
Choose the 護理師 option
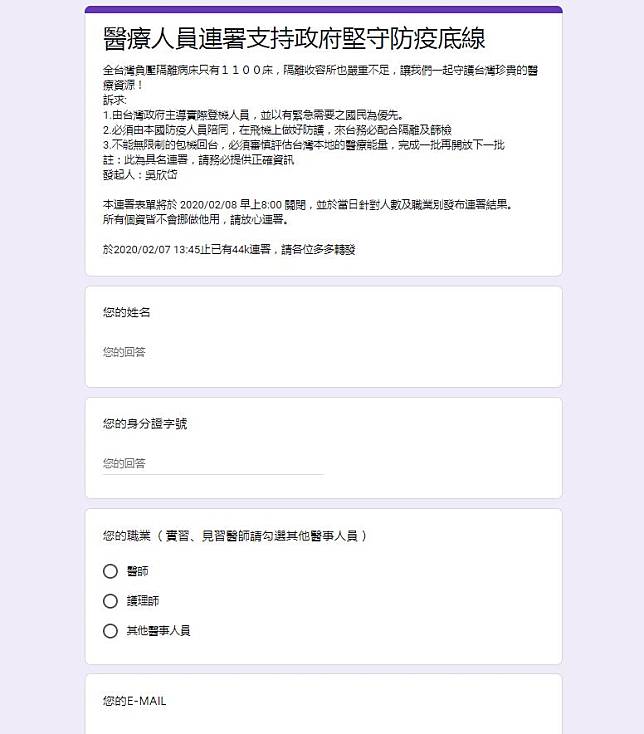pyautogui.click(x=111, y=601)
